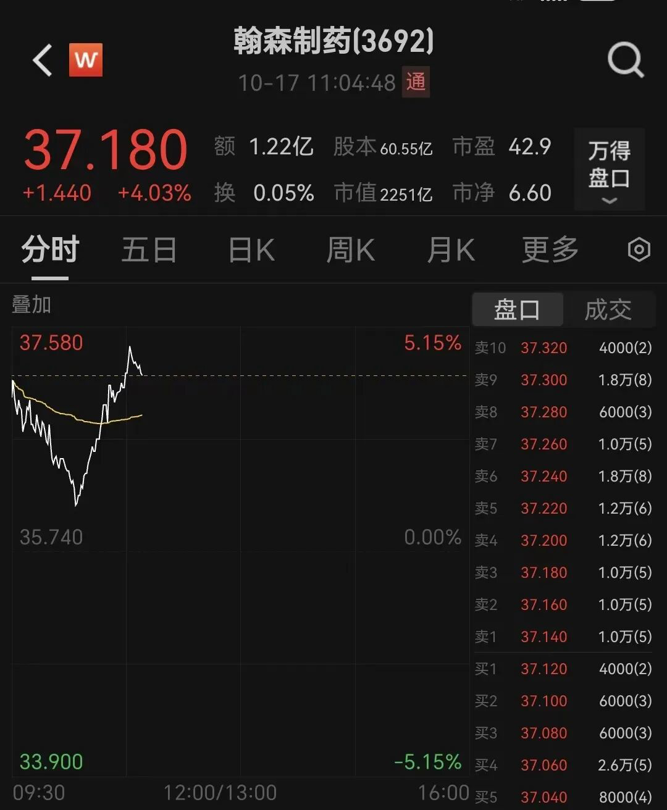Show the 周K chart
This screenshot has height=810, width=667.
[x=350, y=250]
